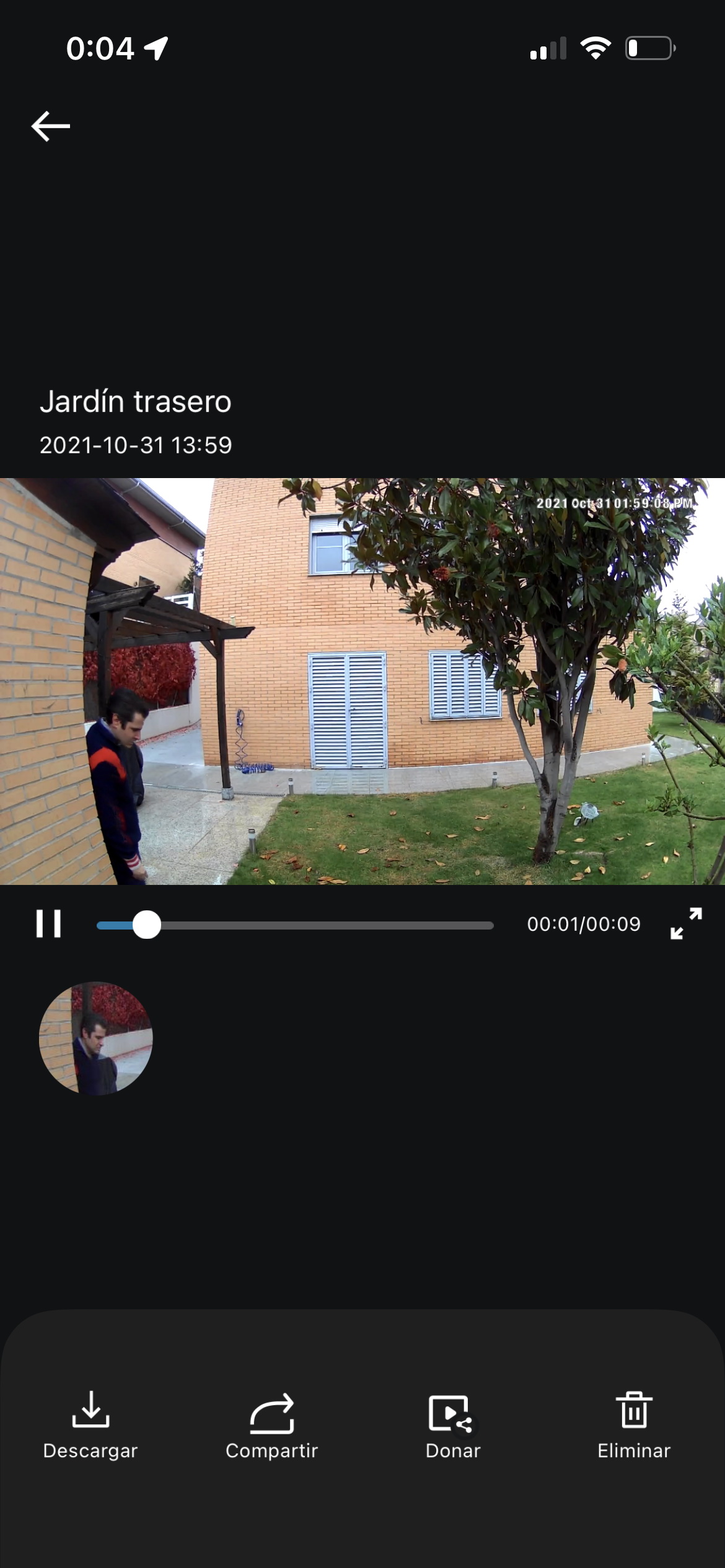Expand the video to fullscreen
Viewport: 725px width, 1568px height.
coord(687,924)
